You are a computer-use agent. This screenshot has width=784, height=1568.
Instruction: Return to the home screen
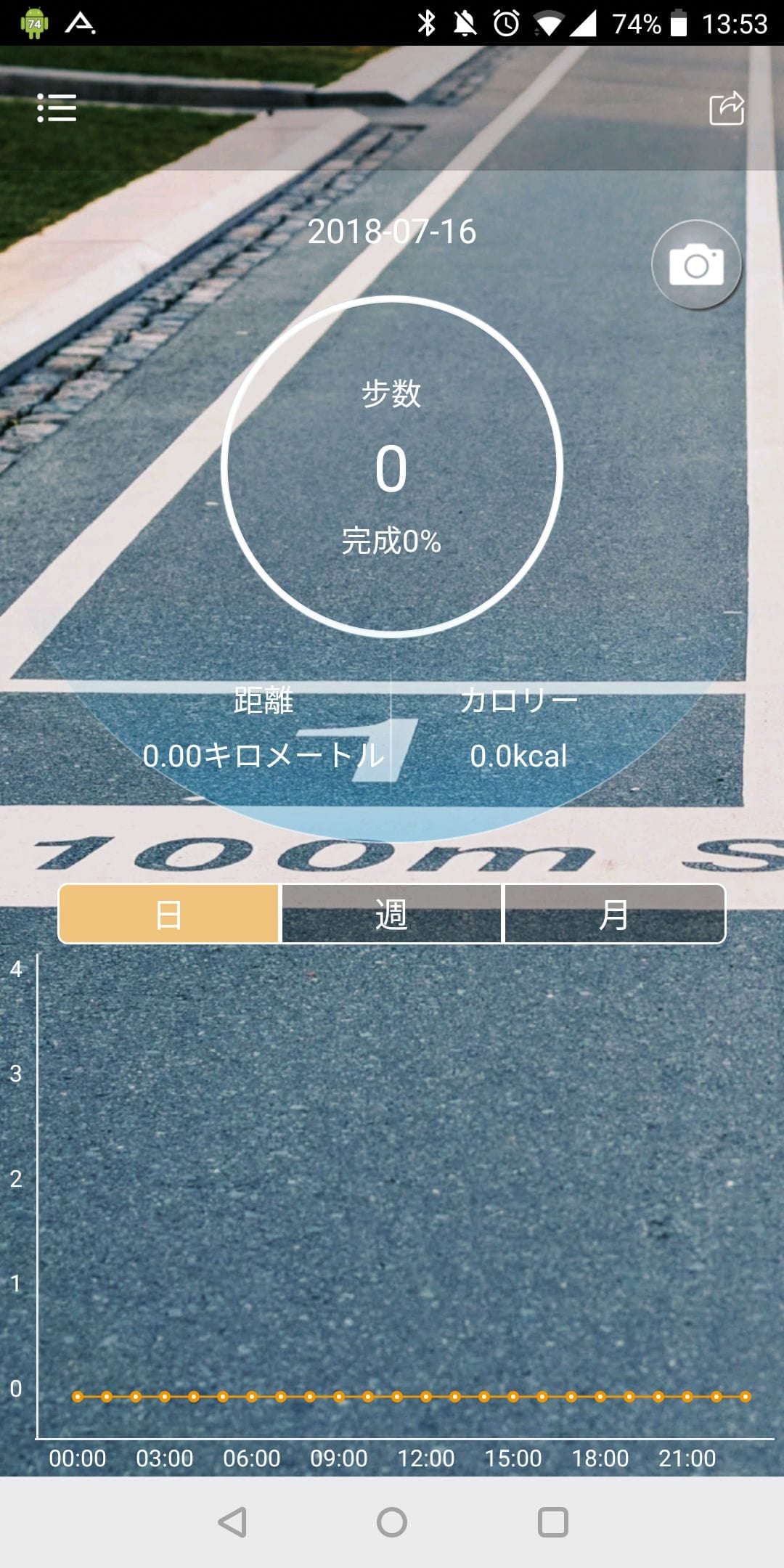(x=392, y=1522)
